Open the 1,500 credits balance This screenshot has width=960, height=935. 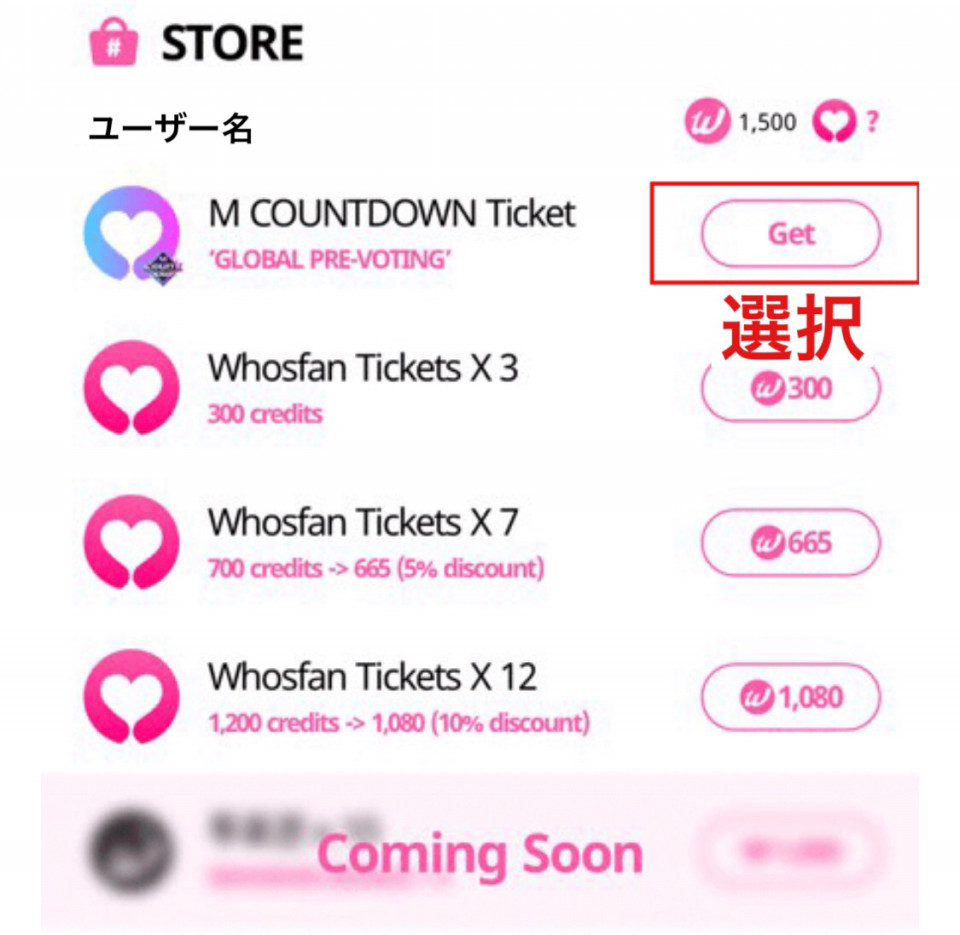pos(740,123)
